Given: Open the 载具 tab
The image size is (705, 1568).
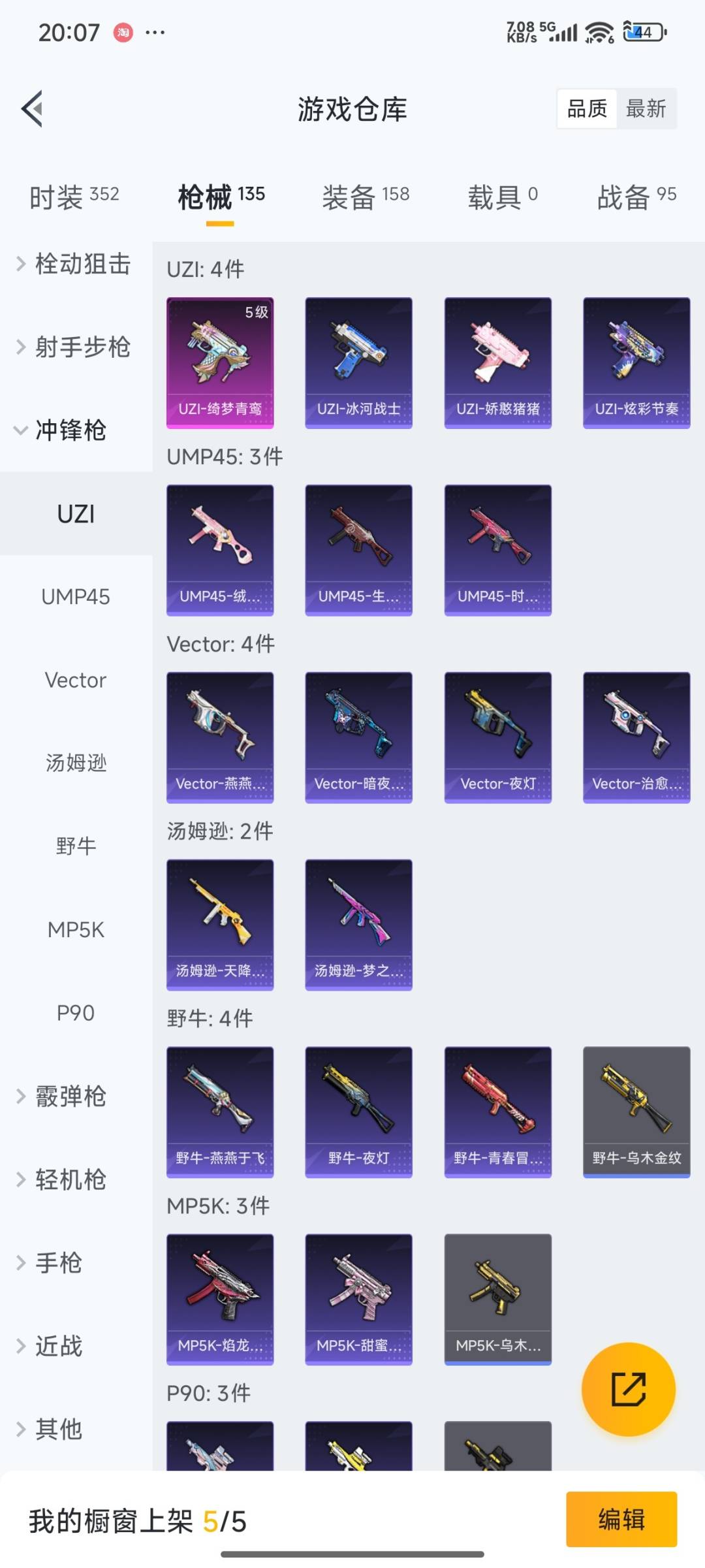Looking at the screenshot, I should [x=502, y=197].
